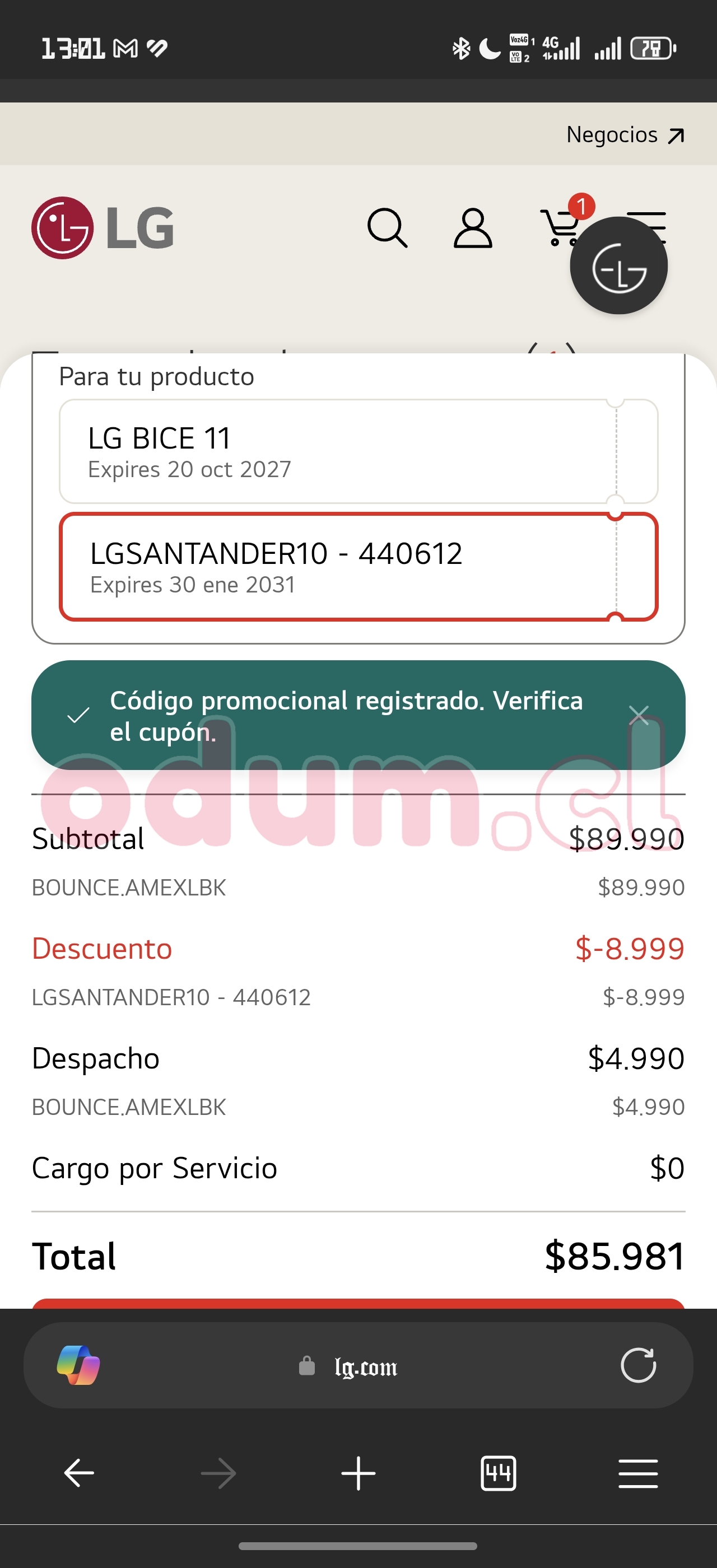The image size is (717, 1568).
Task: Open the floating LG chat assistant
Action: pos(618,266)
